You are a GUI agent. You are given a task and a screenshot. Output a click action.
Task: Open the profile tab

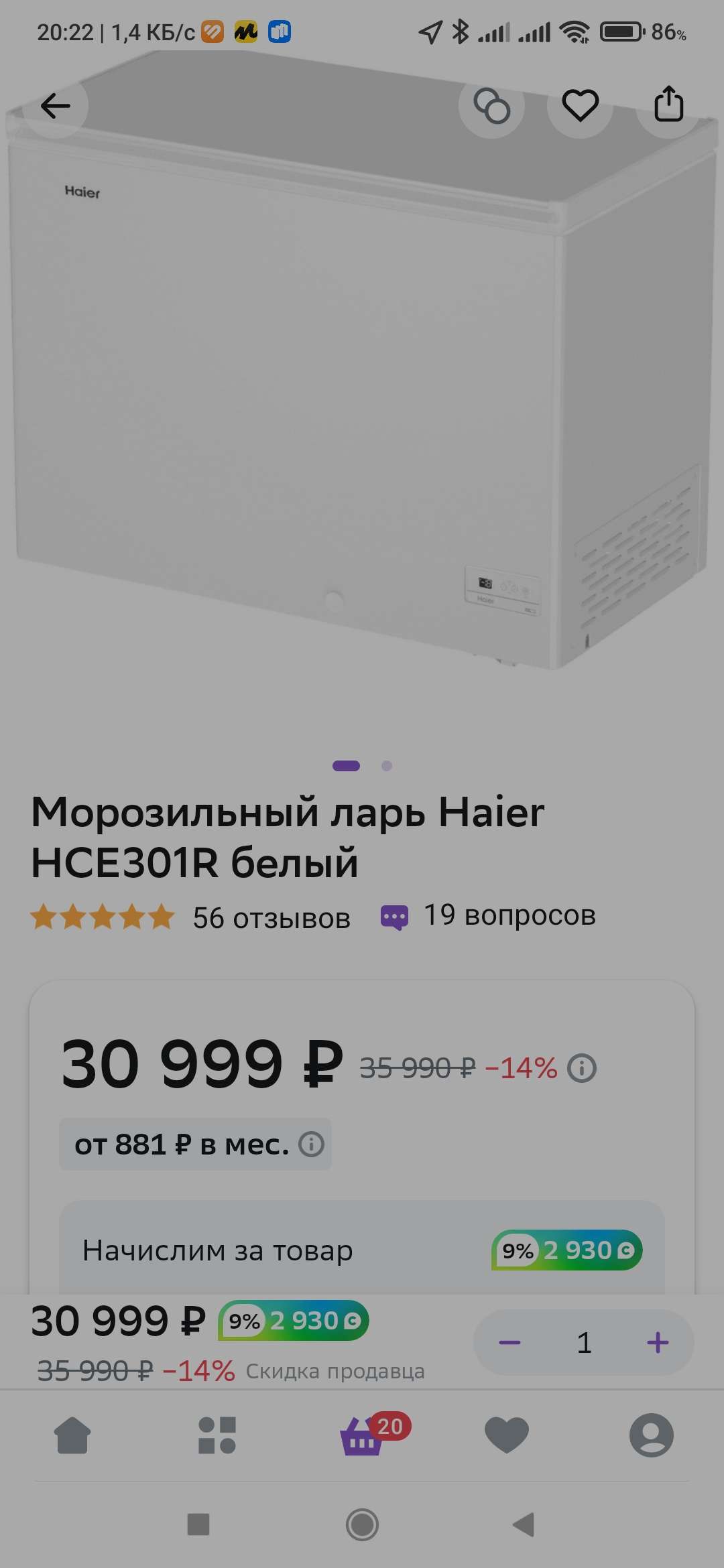tap(651, 1435)
